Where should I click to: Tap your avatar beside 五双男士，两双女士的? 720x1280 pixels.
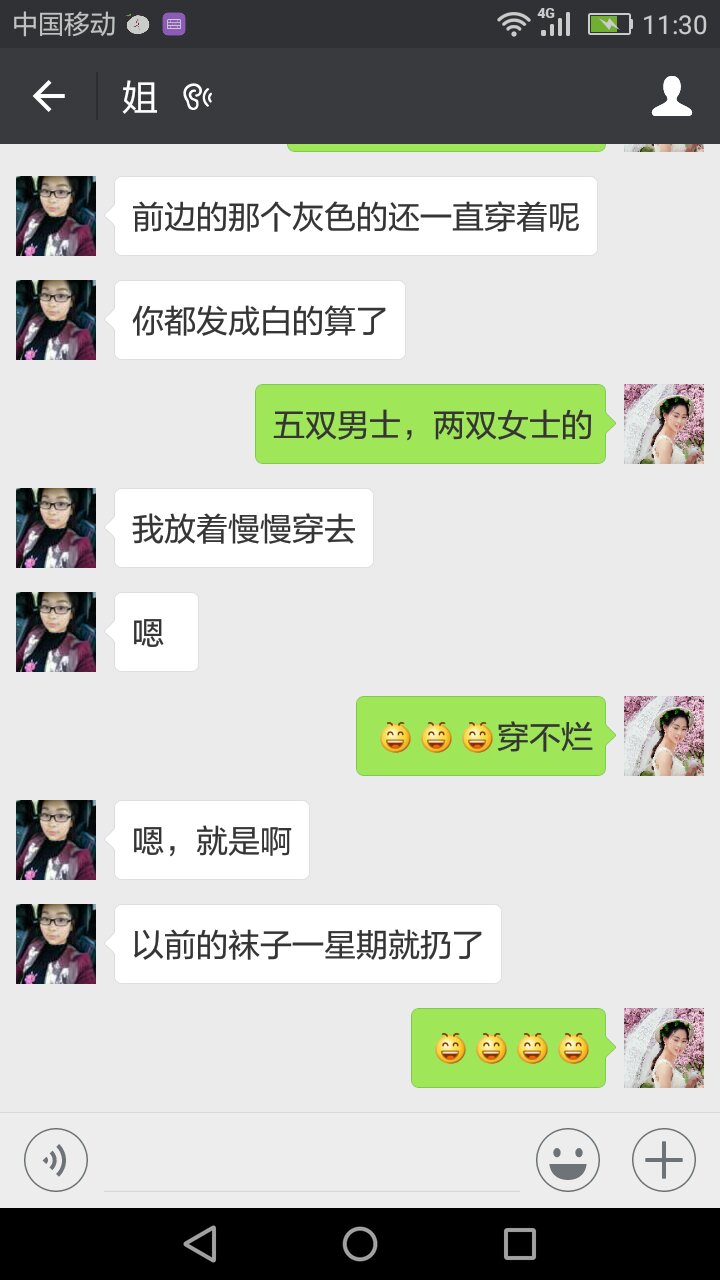664,424
